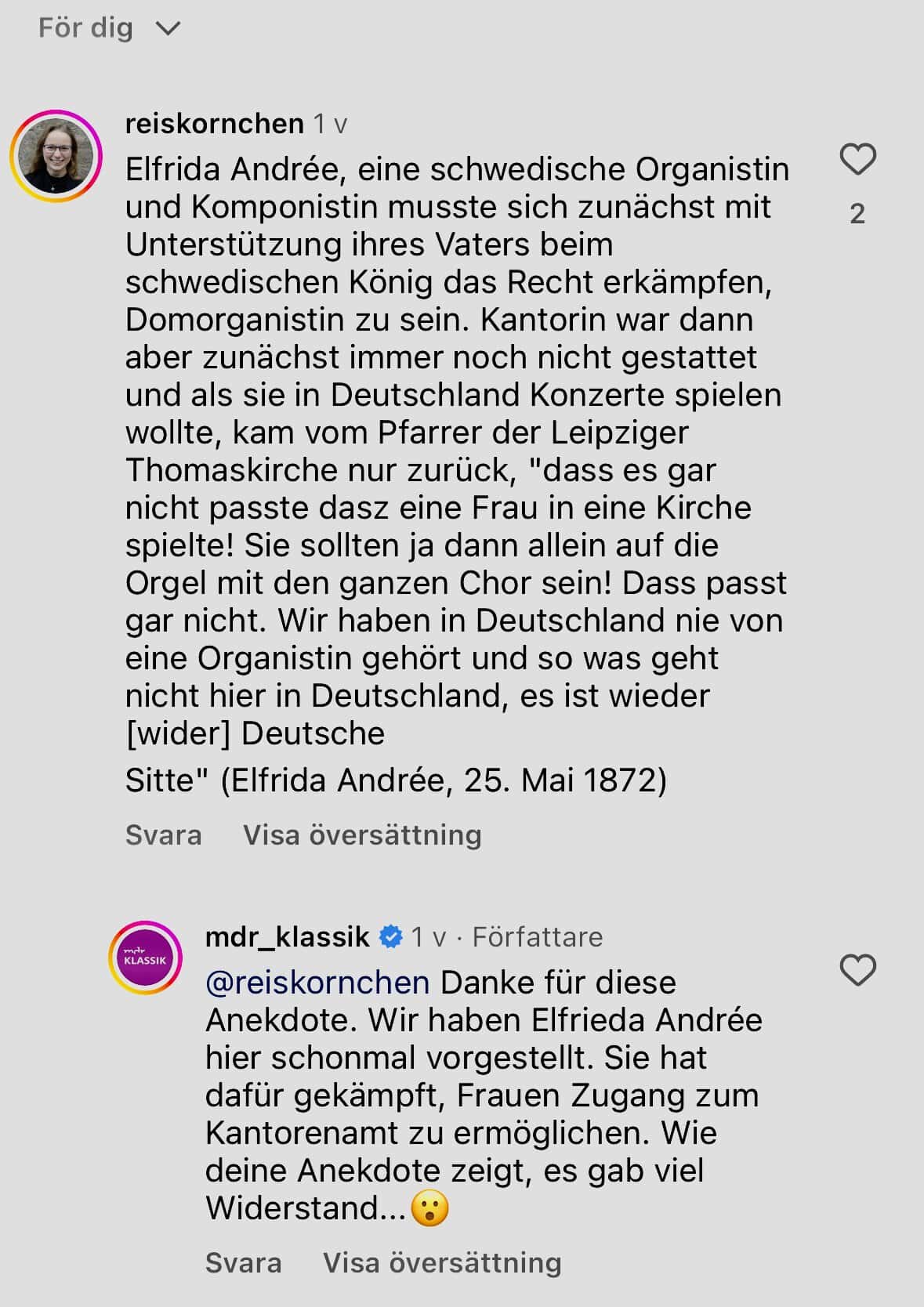Open reiskornchen's username link
Viewport: 924px width, 1307px height.
(x=214, y=123)
